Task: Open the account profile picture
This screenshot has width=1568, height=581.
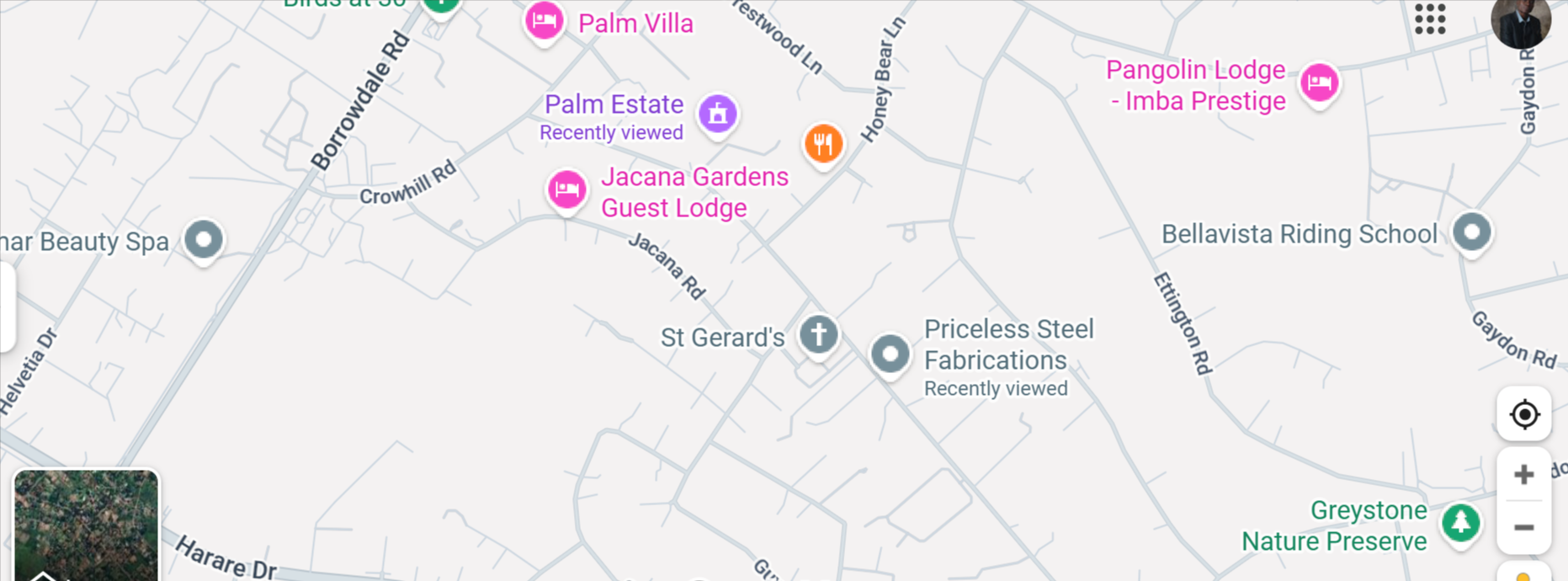Action: [1520, 20]
